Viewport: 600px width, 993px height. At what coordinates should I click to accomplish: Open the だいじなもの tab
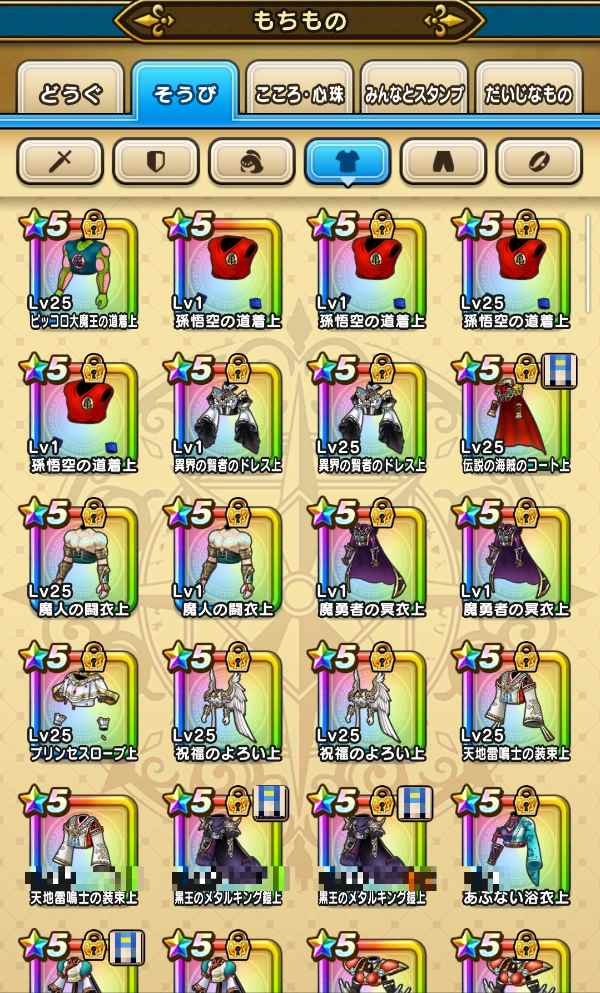coord(528,95)
